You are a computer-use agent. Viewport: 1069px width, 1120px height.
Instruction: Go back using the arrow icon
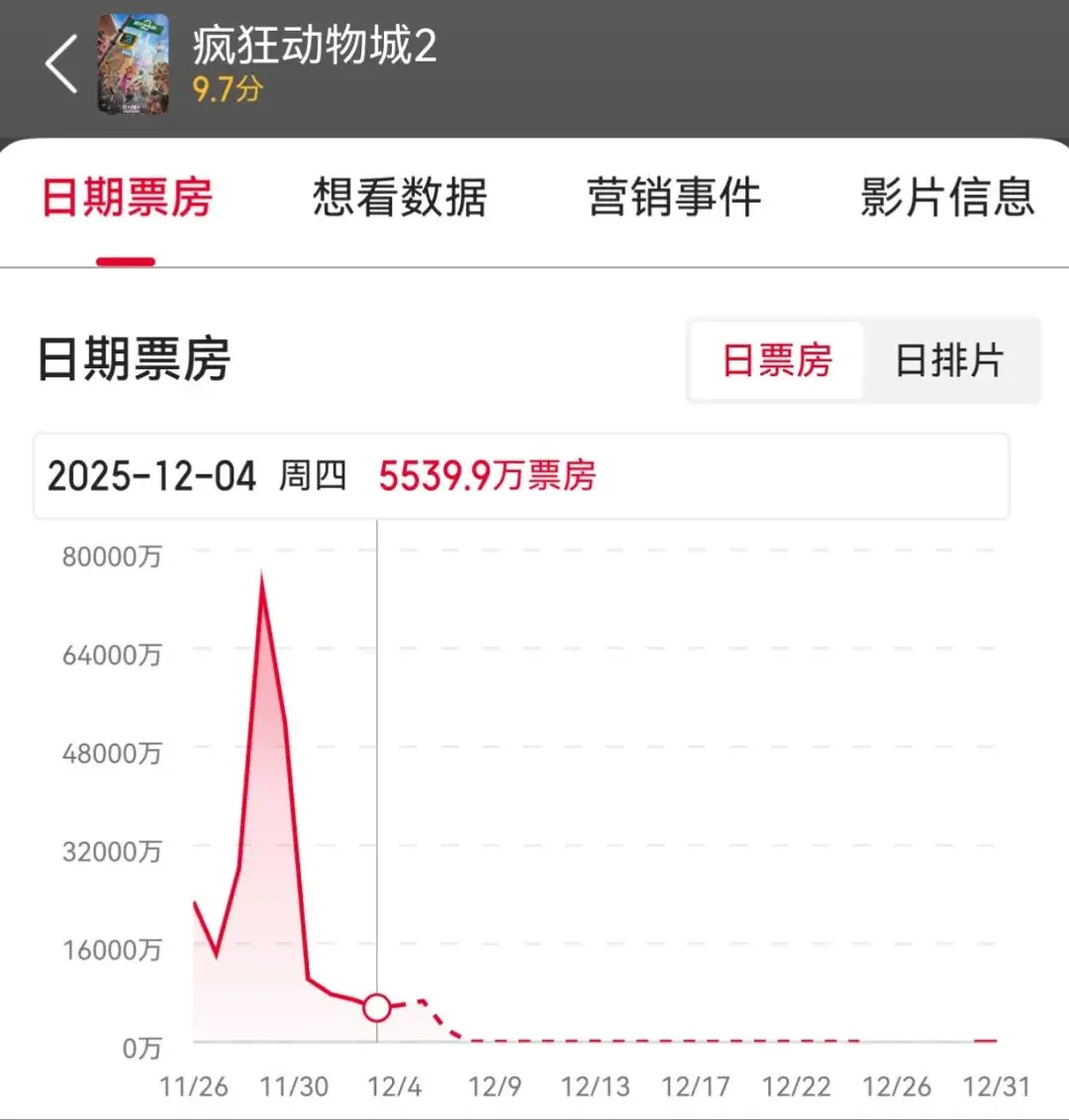click(x=61, y=64)
